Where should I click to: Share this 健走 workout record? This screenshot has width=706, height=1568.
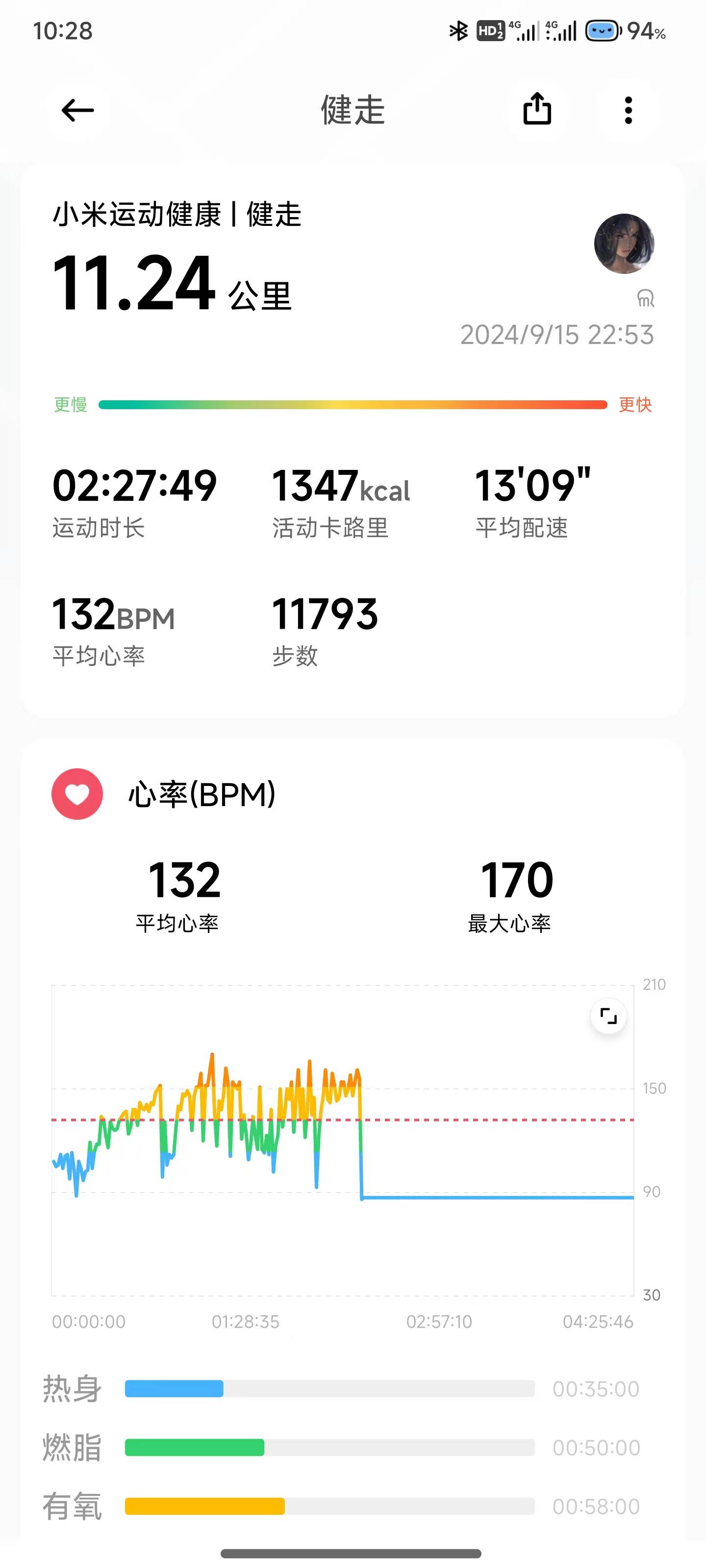point(537,110)
